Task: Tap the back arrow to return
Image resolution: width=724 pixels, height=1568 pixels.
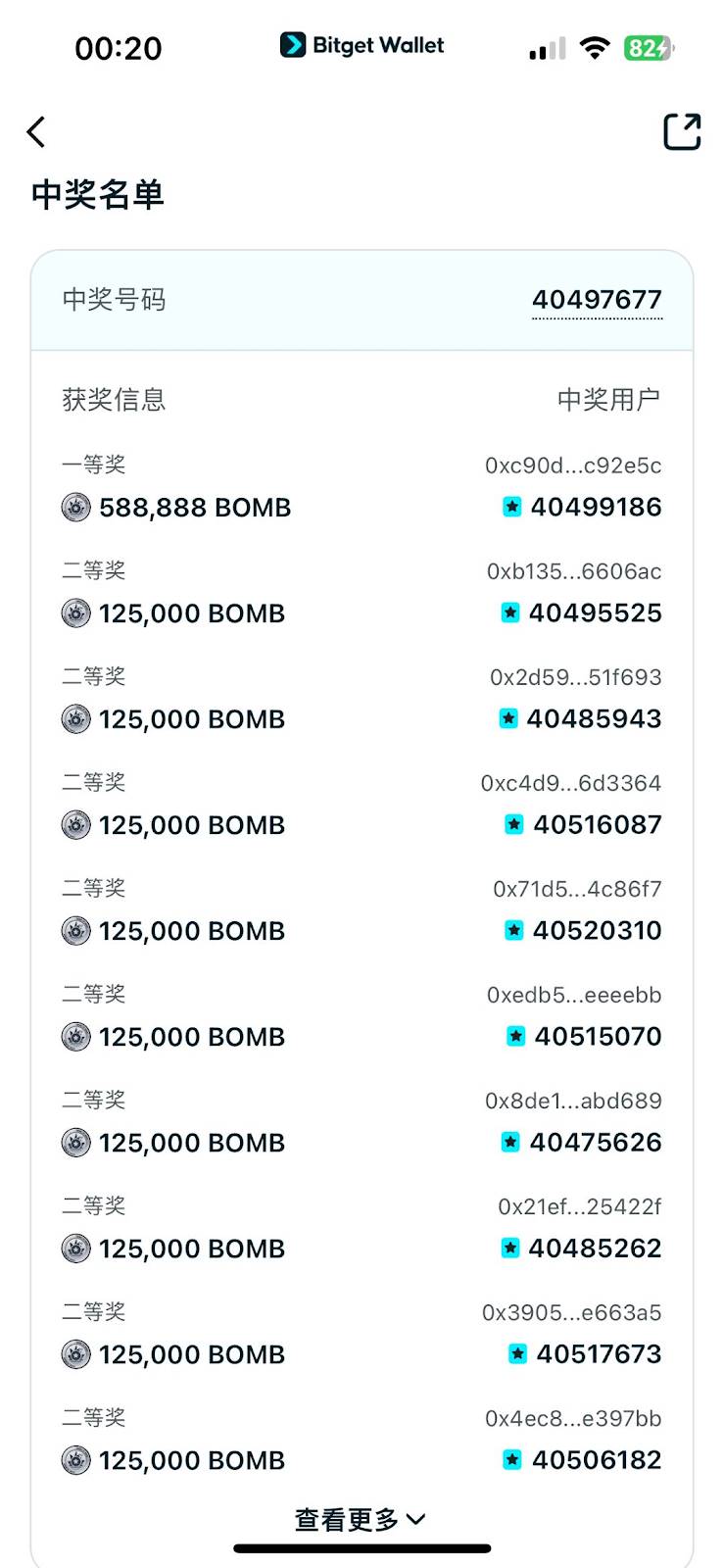Action: pos(36,131)
